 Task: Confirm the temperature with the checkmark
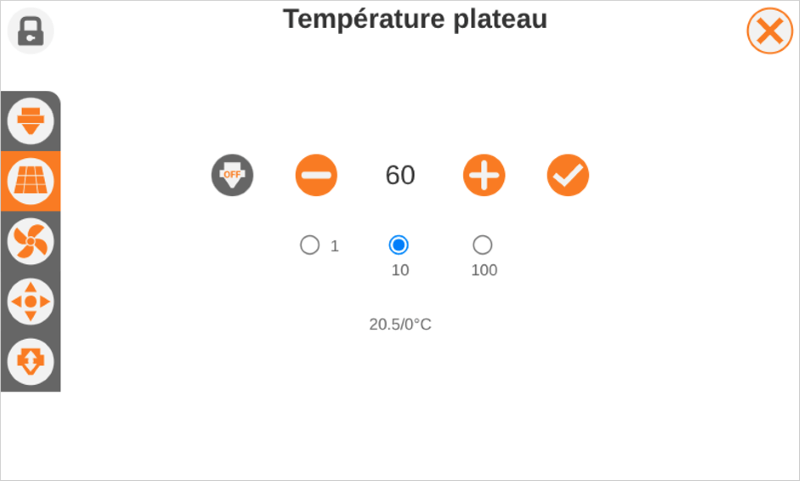coord(568,176)
